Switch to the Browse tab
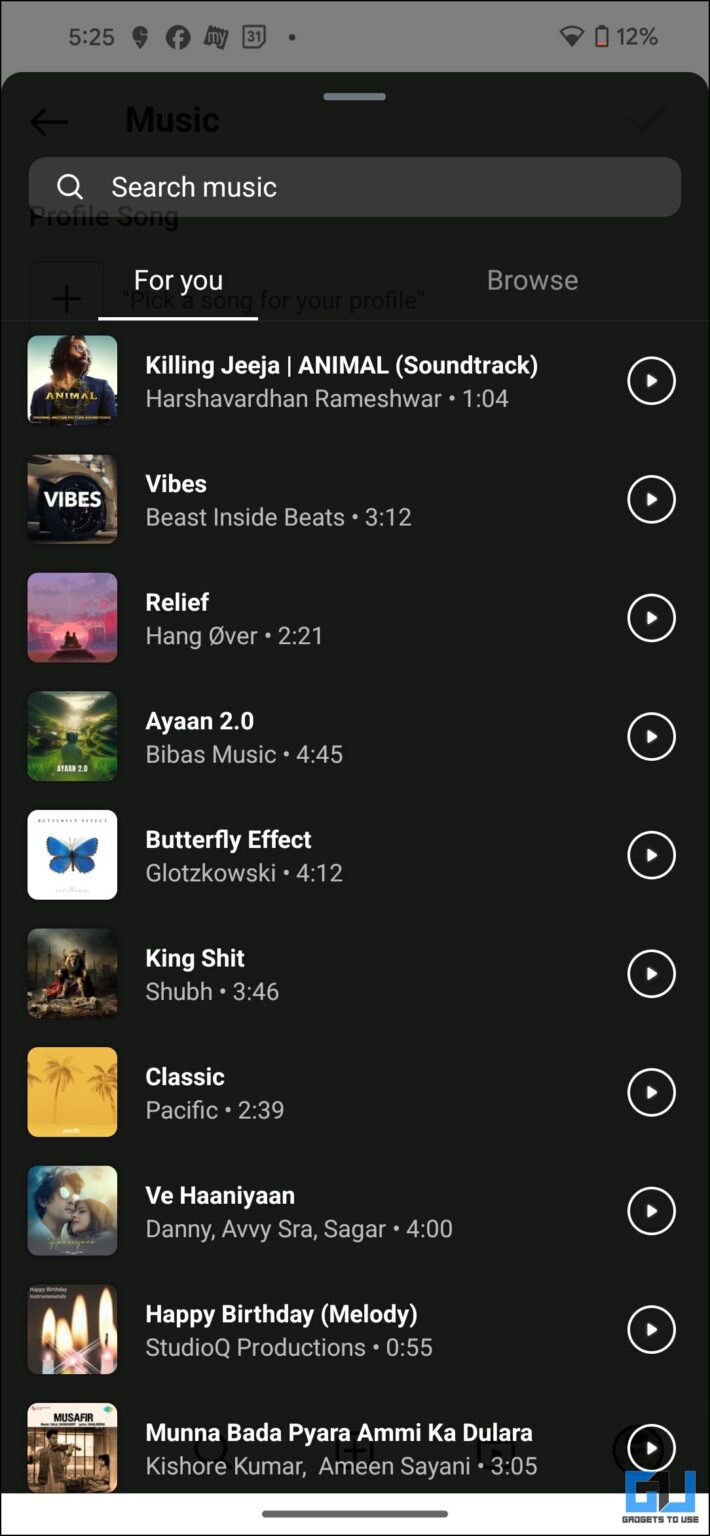 tap(532, 280)
